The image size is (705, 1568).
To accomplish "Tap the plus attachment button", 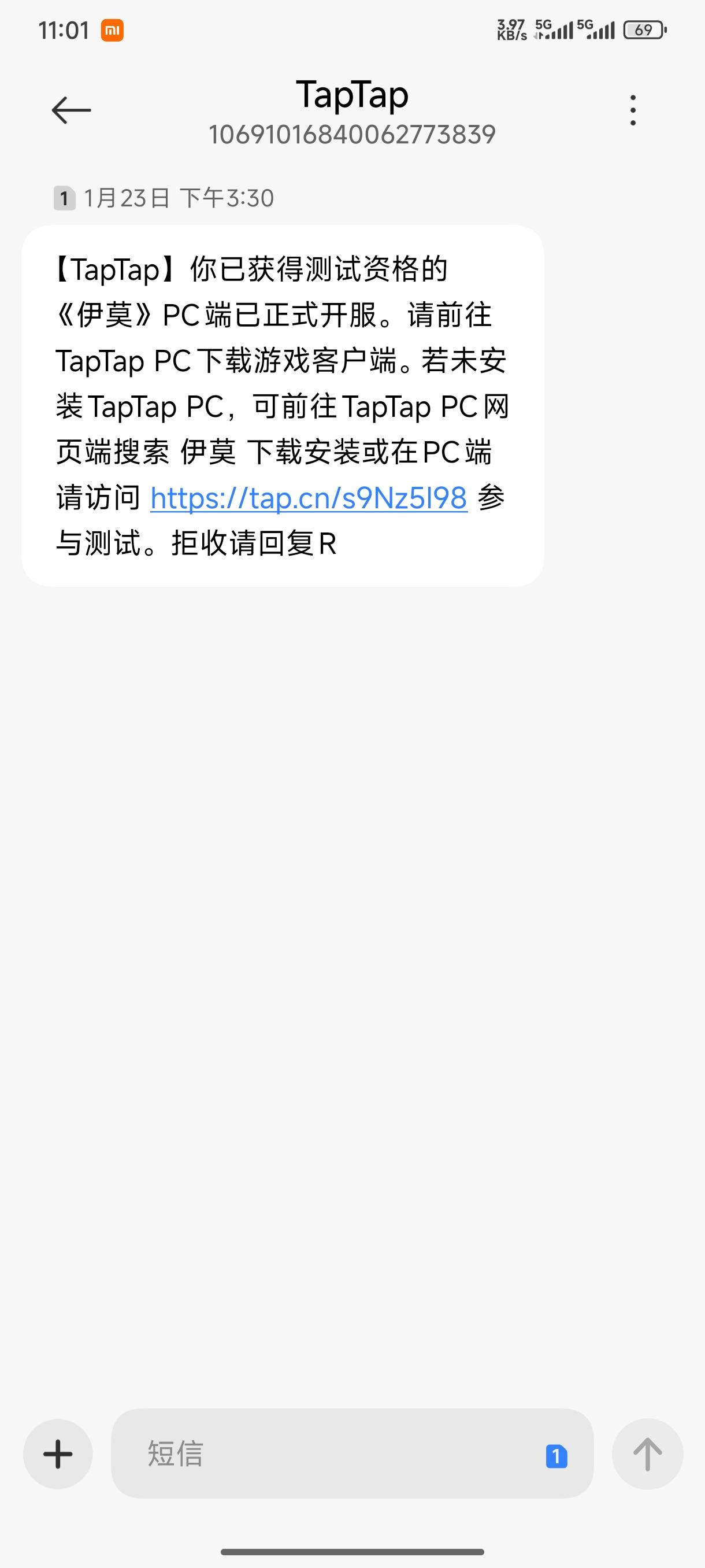I will coord(58,1454).
